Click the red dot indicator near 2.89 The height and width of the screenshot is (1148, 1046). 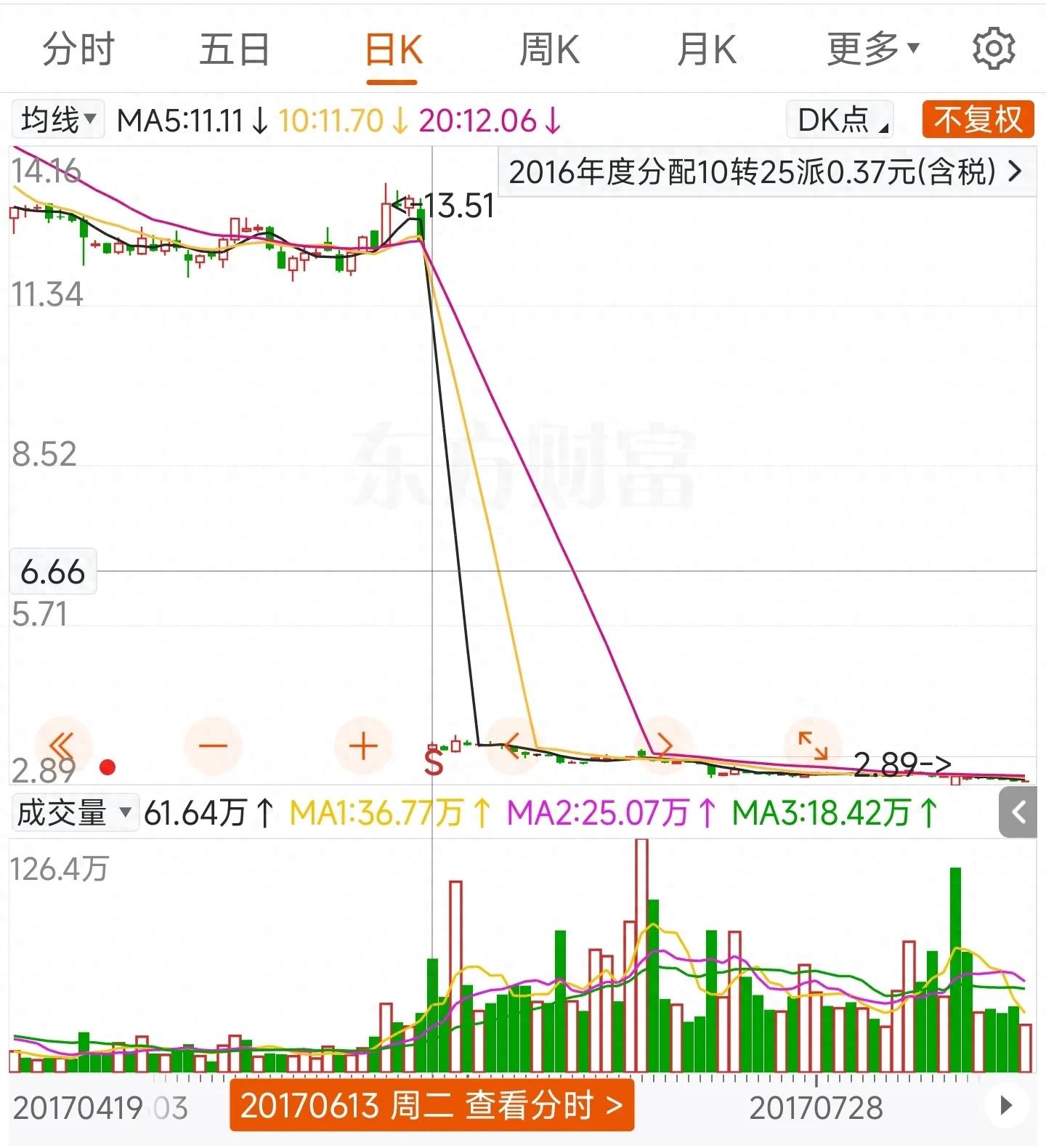(x=109, y=765)
